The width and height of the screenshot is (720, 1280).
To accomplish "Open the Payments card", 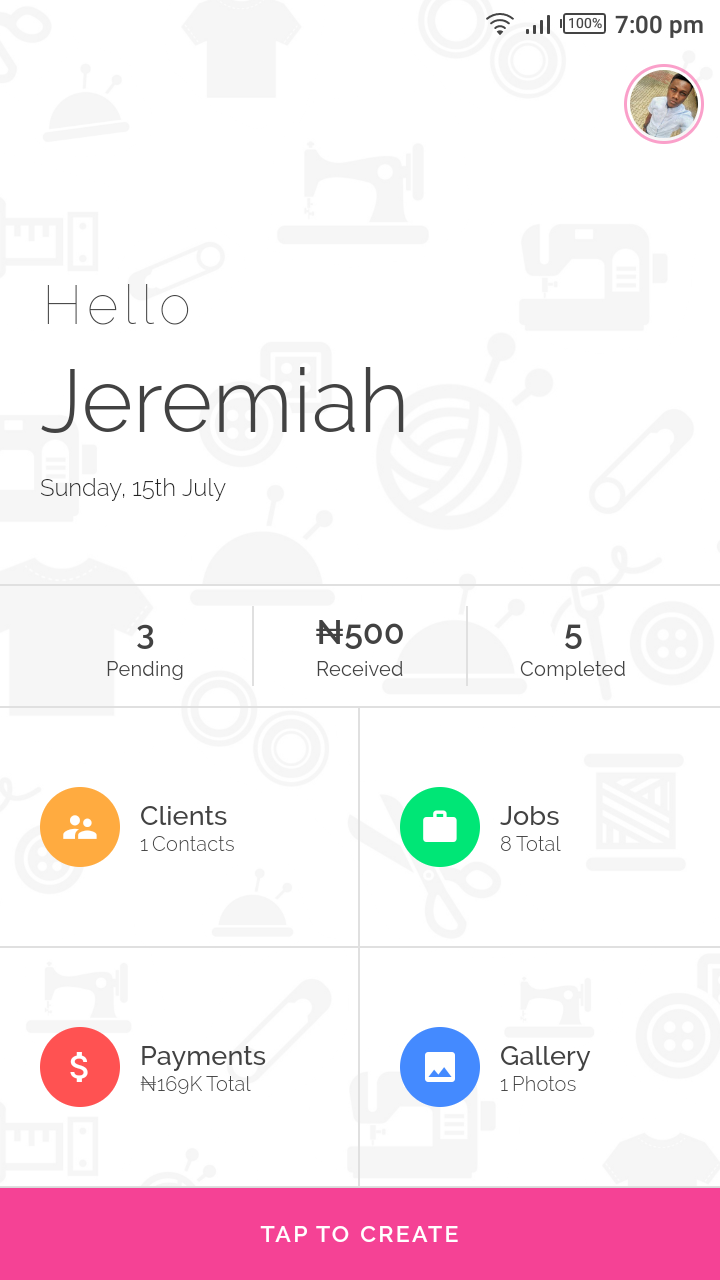I will pos(180,1068).
